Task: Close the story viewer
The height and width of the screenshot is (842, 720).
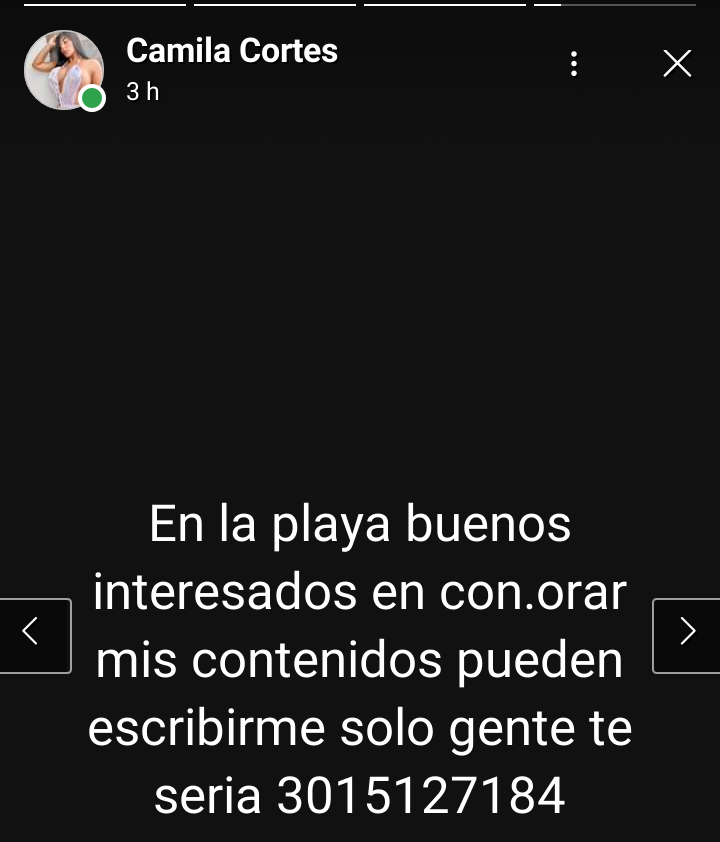Action: pyautogui.click(x=677, y=64)
